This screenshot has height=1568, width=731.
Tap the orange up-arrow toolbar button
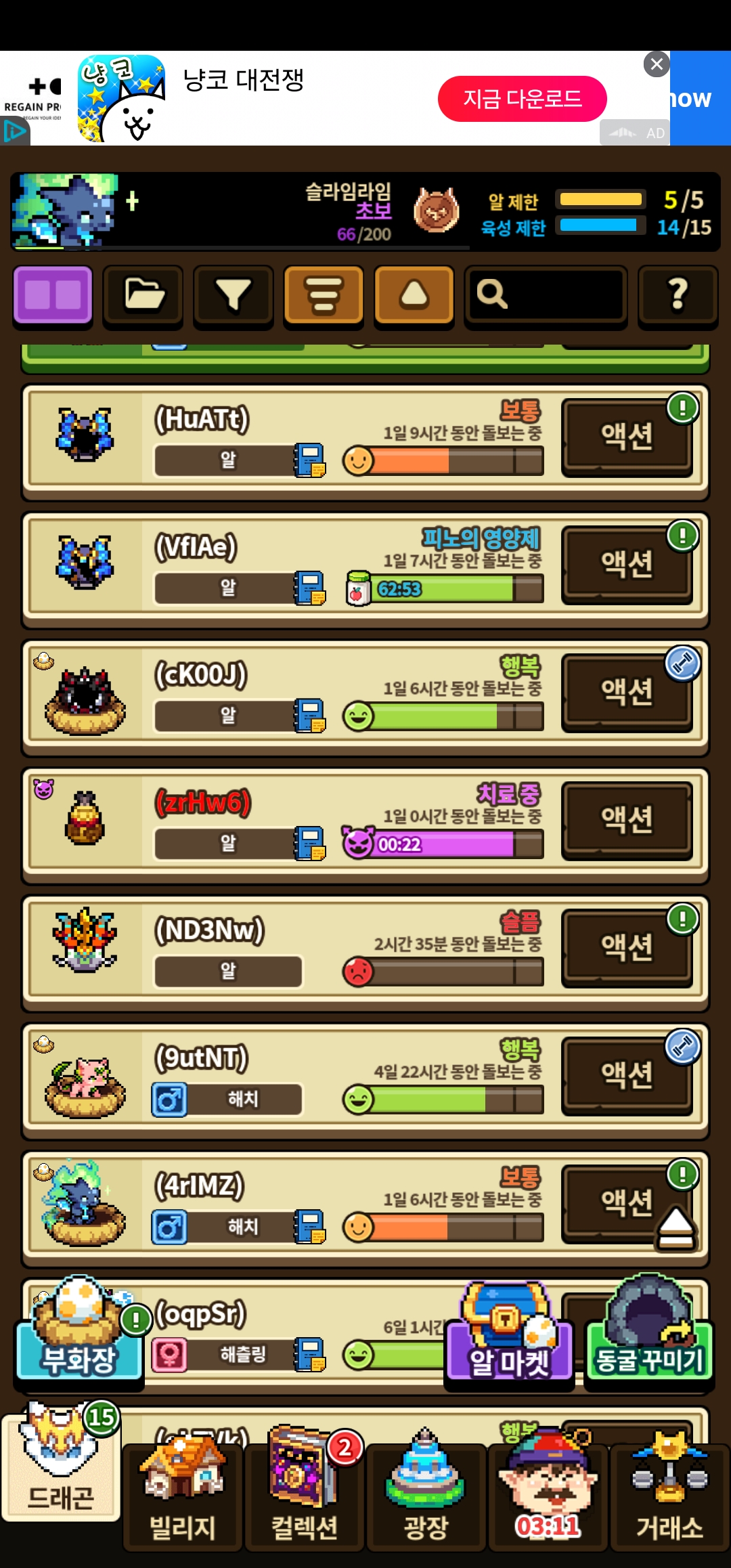pyautogui.click(x=414, y=295)
